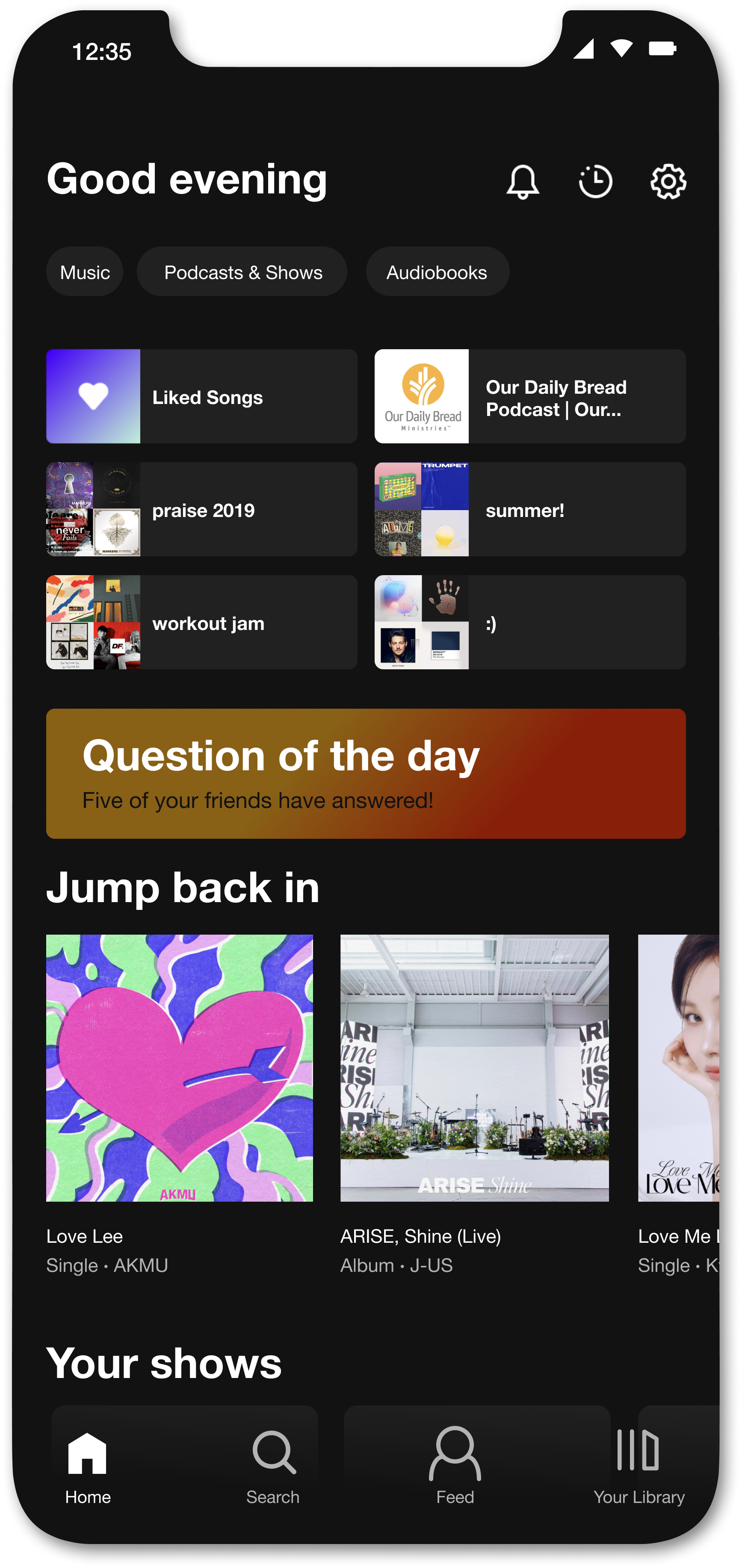Open the Question of the day banner
The height and width of the screenshot is (1568, 742).
(x=366, y=774)
